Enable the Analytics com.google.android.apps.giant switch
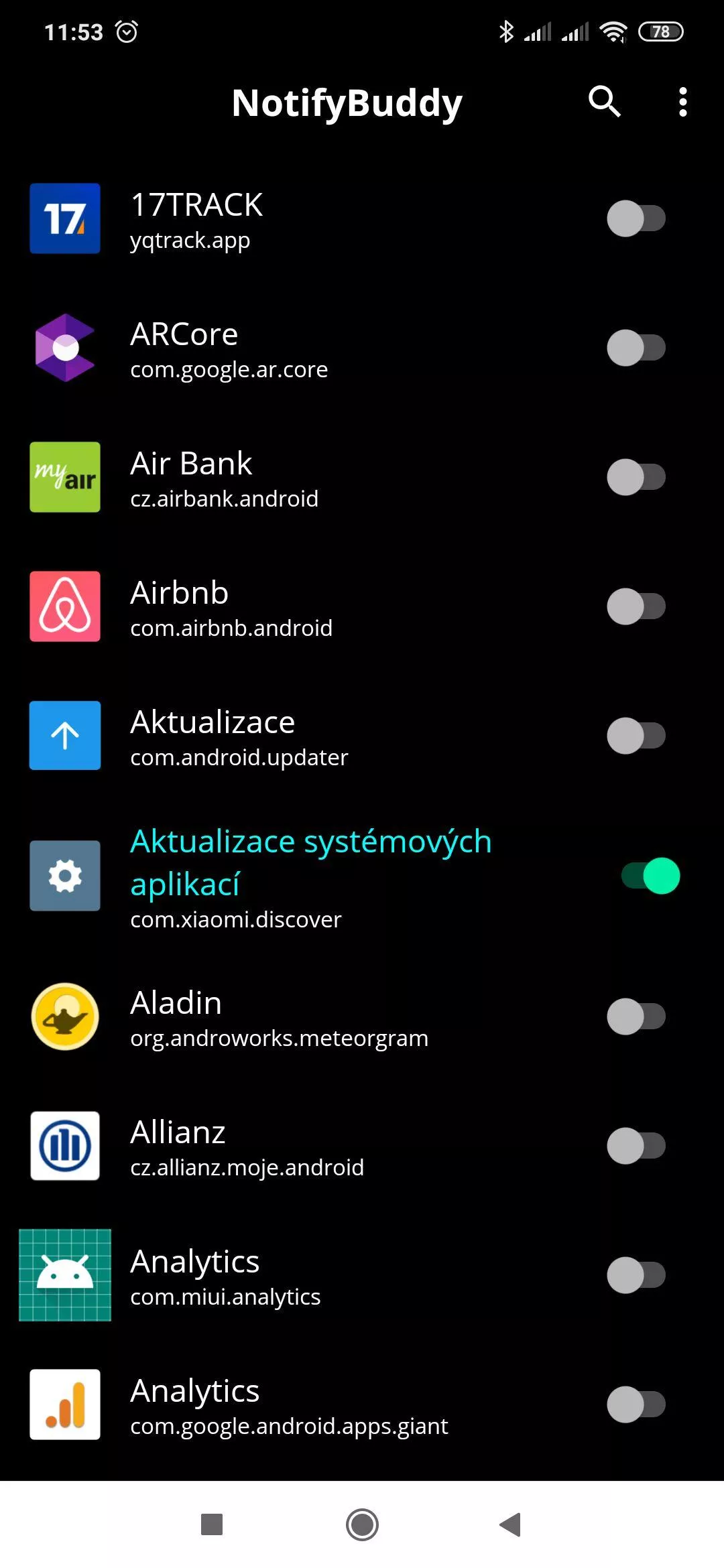This screenshot has height=1568, width=724. tap(636, 1404)
